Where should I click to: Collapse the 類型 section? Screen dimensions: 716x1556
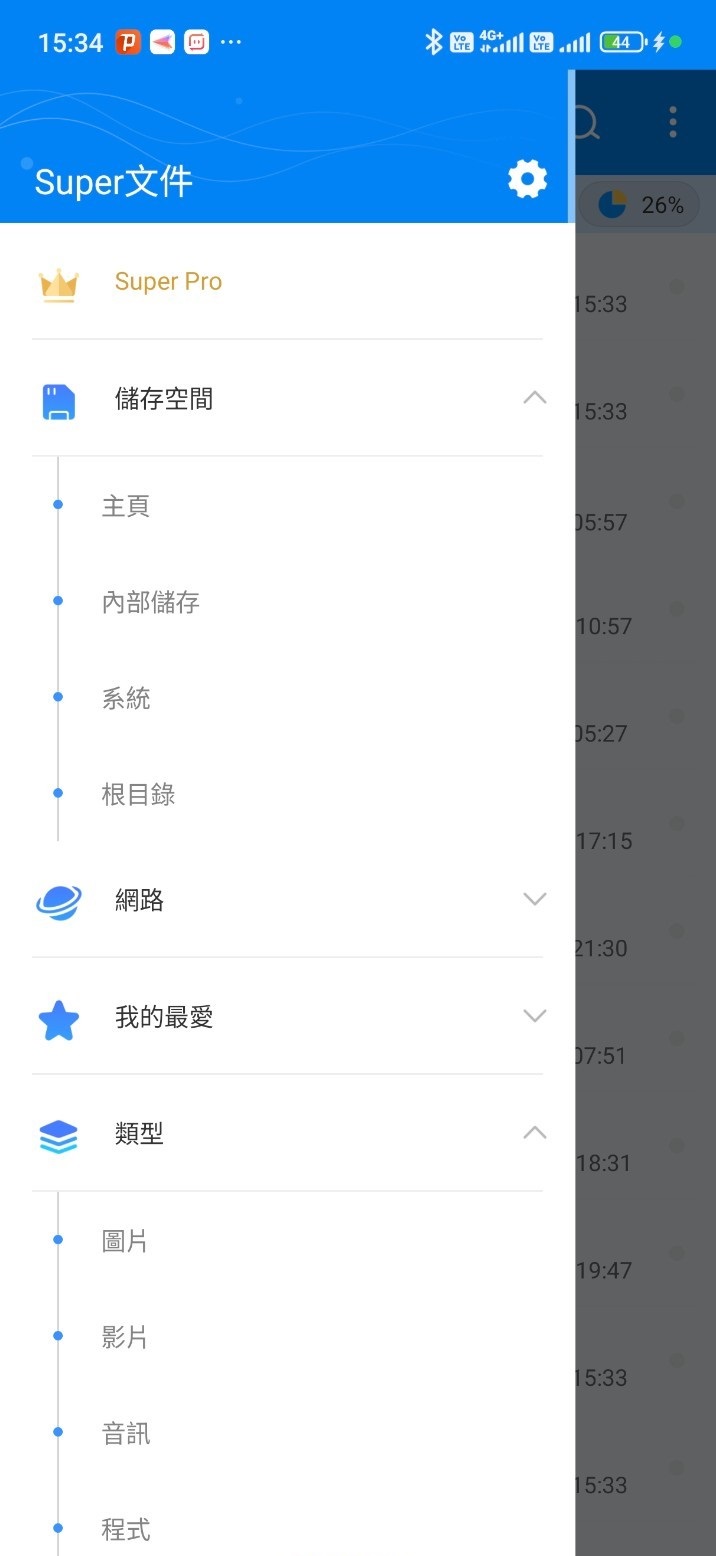[x=535, y=1133]
